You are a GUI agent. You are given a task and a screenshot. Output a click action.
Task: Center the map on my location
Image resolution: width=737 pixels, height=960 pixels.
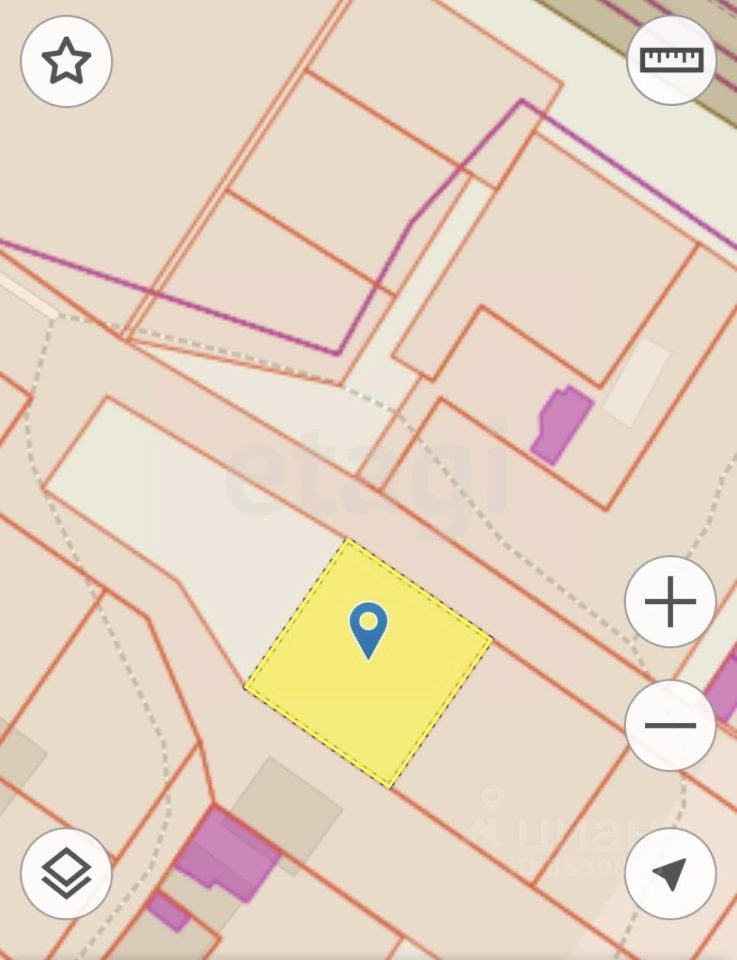[670, 873]
